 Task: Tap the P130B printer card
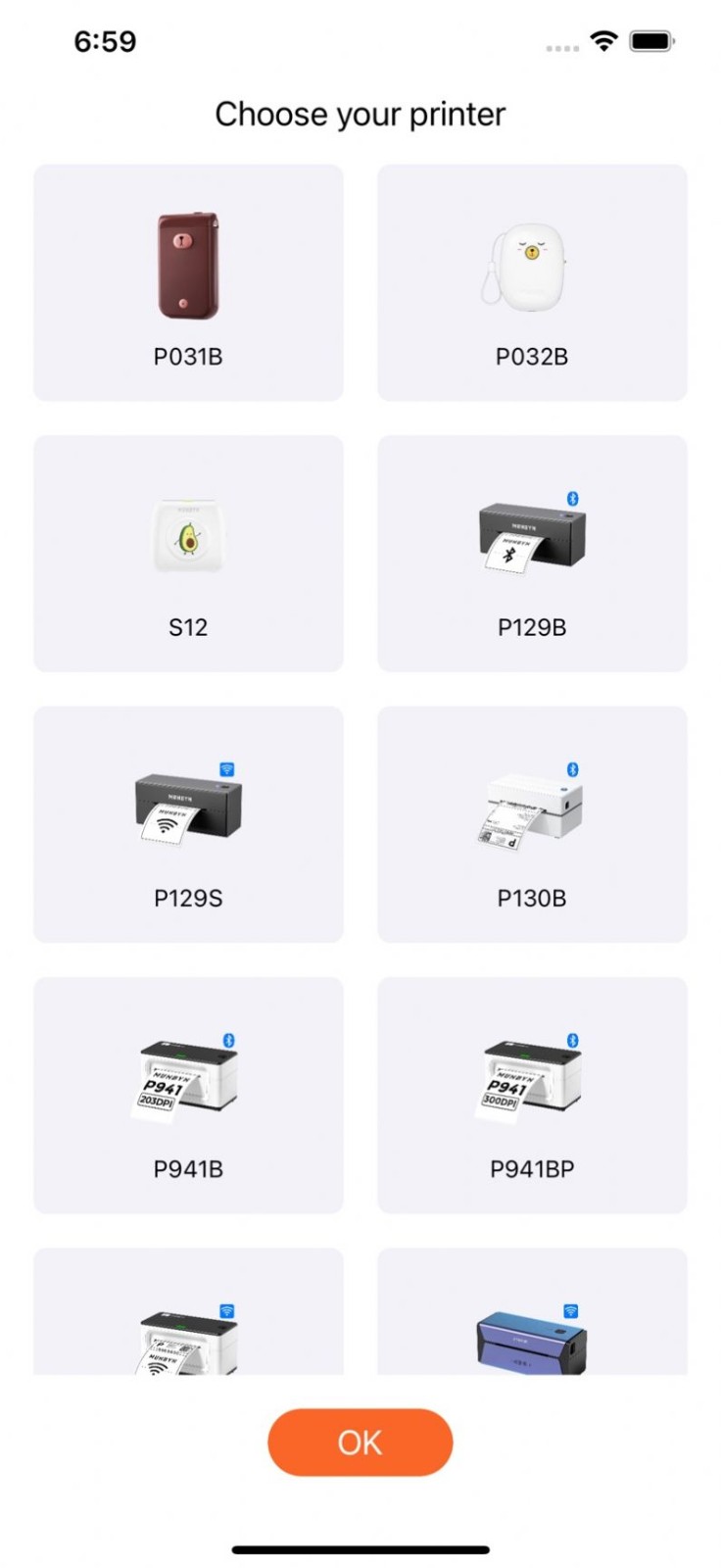(x=532, y=824)
